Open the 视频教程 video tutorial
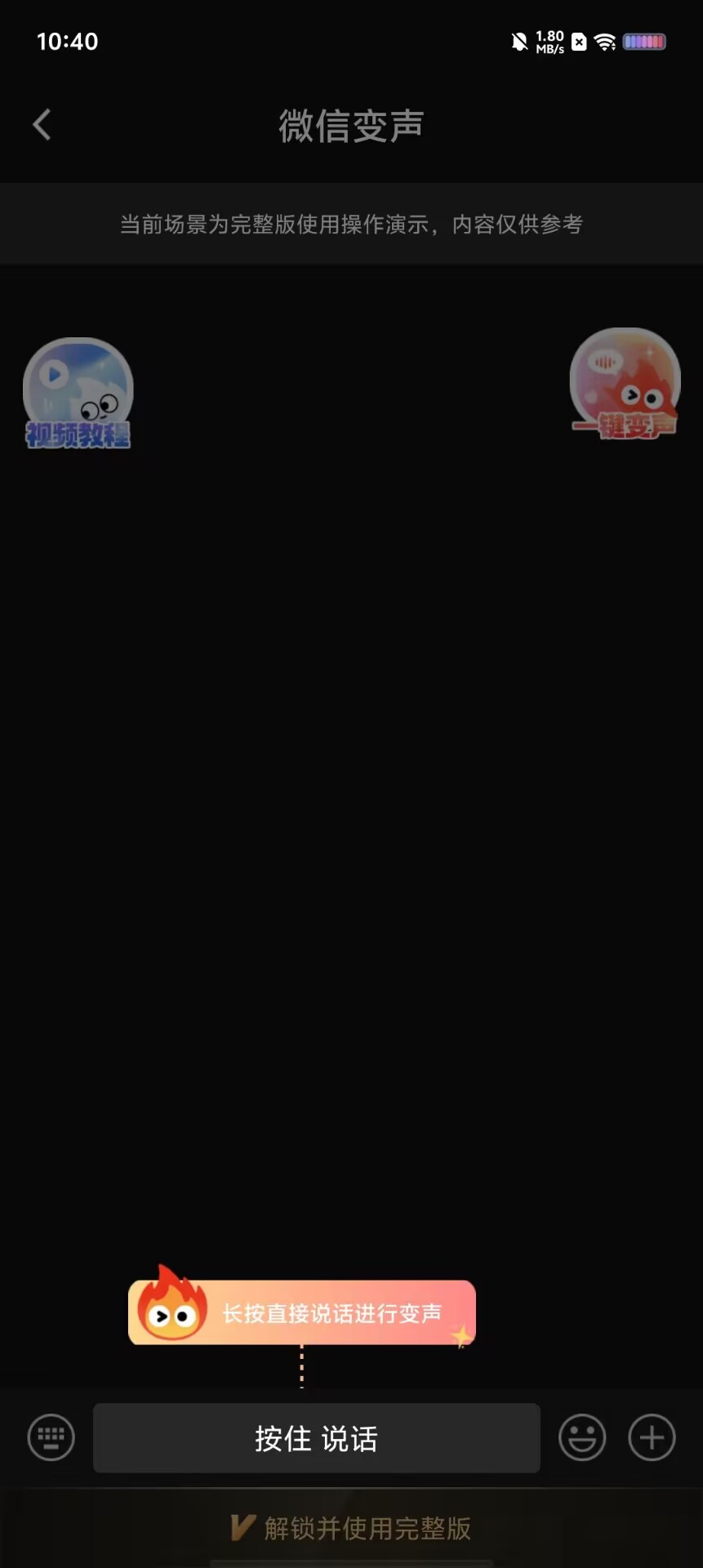The height and width of the screenshot is (1568, 703). (78, 393)
